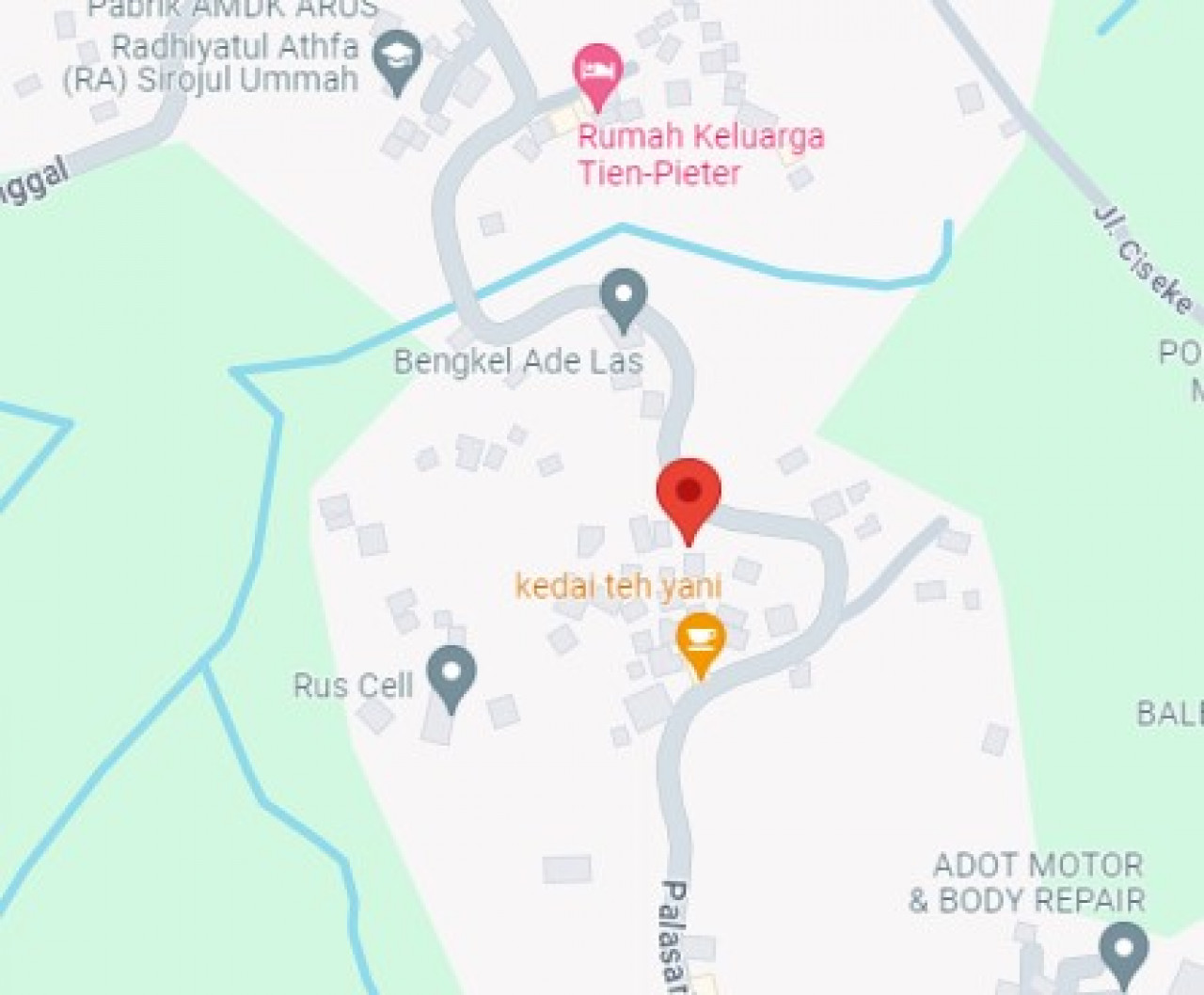Open the Bengkel Ade Las map pin
The height and width of the screenshot is (995, 1204).
coord(623,297)
